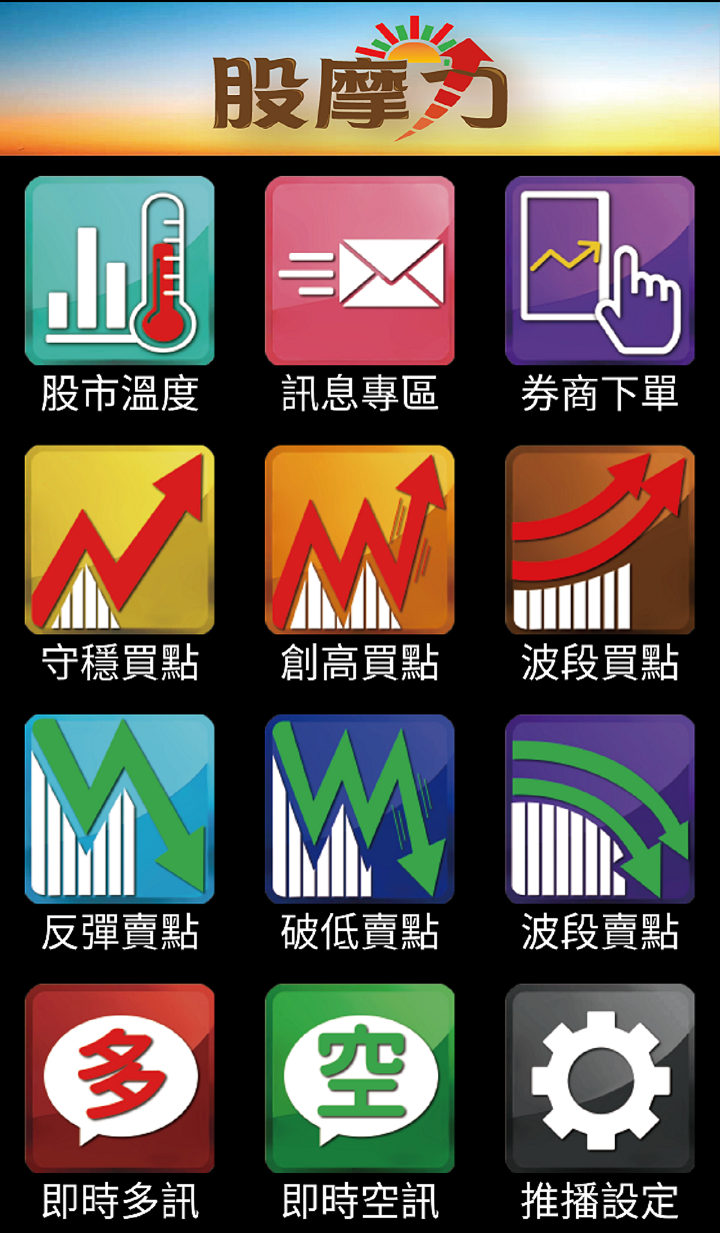The height and width of the screenshot is (1233, 720).
Task: Open the 訊息專區 message section
Action: tap(360, 271)
